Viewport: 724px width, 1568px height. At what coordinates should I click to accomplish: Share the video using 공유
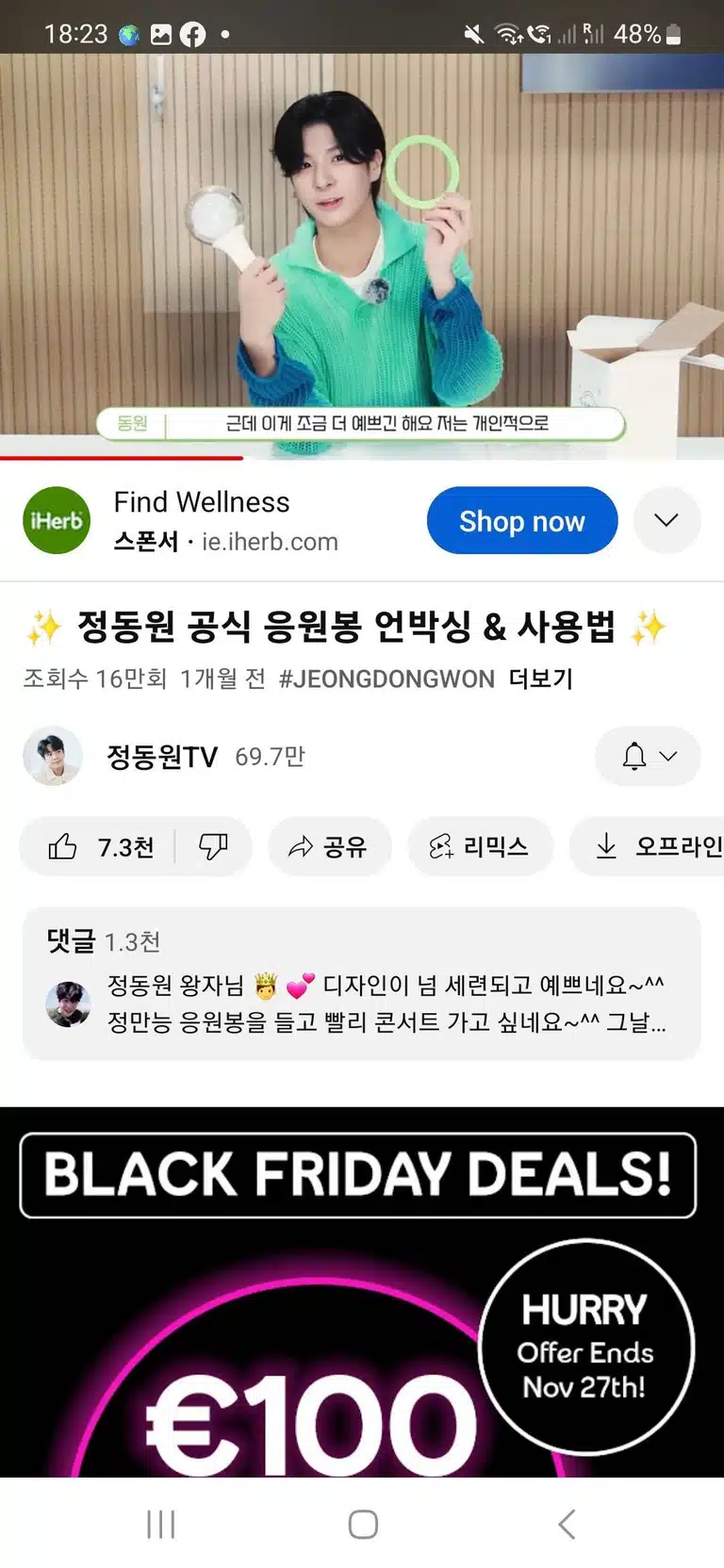(x=328, y=847)
